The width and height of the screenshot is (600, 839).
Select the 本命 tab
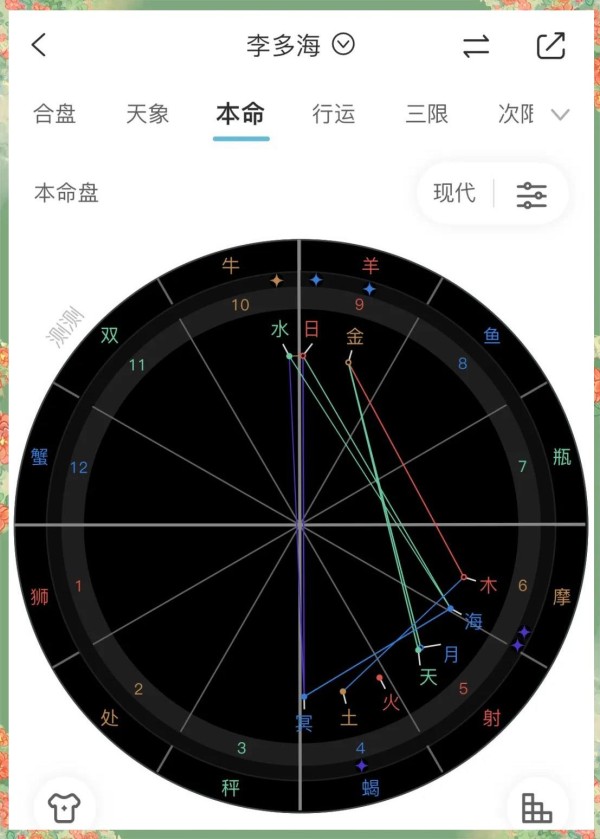240,114
